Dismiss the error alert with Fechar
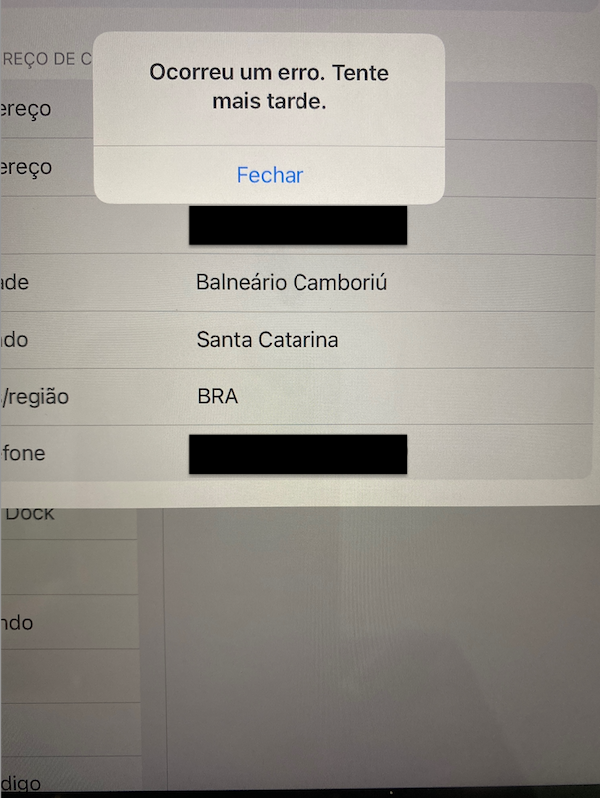Screen dimensions: 600x798 (x=269, y=175)
